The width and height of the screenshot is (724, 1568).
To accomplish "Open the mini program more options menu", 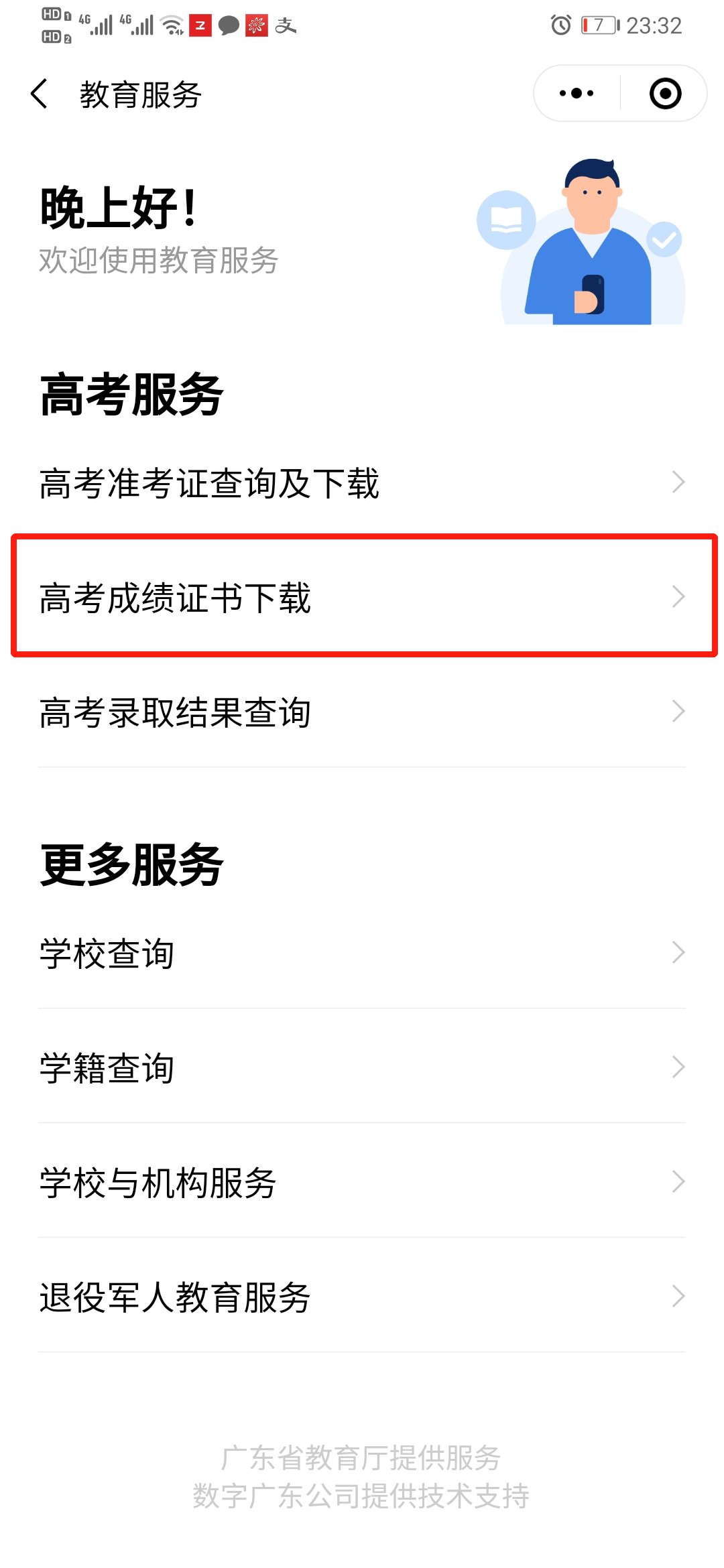I will pyautogui.click(x=577, y=94).
